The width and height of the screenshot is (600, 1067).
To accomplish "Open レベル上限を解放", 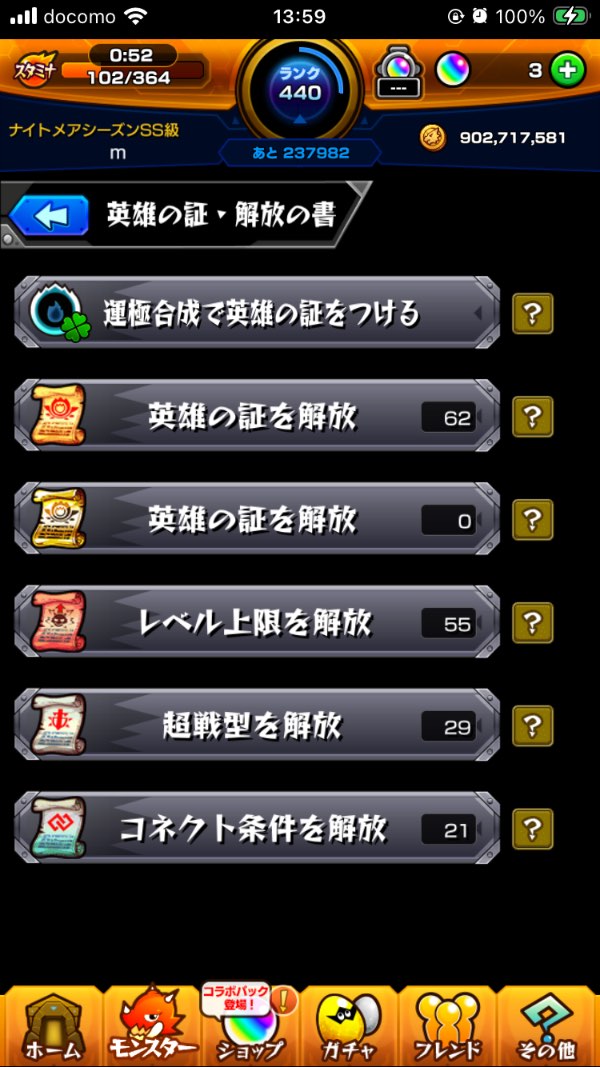I will (x=257, y=622).
